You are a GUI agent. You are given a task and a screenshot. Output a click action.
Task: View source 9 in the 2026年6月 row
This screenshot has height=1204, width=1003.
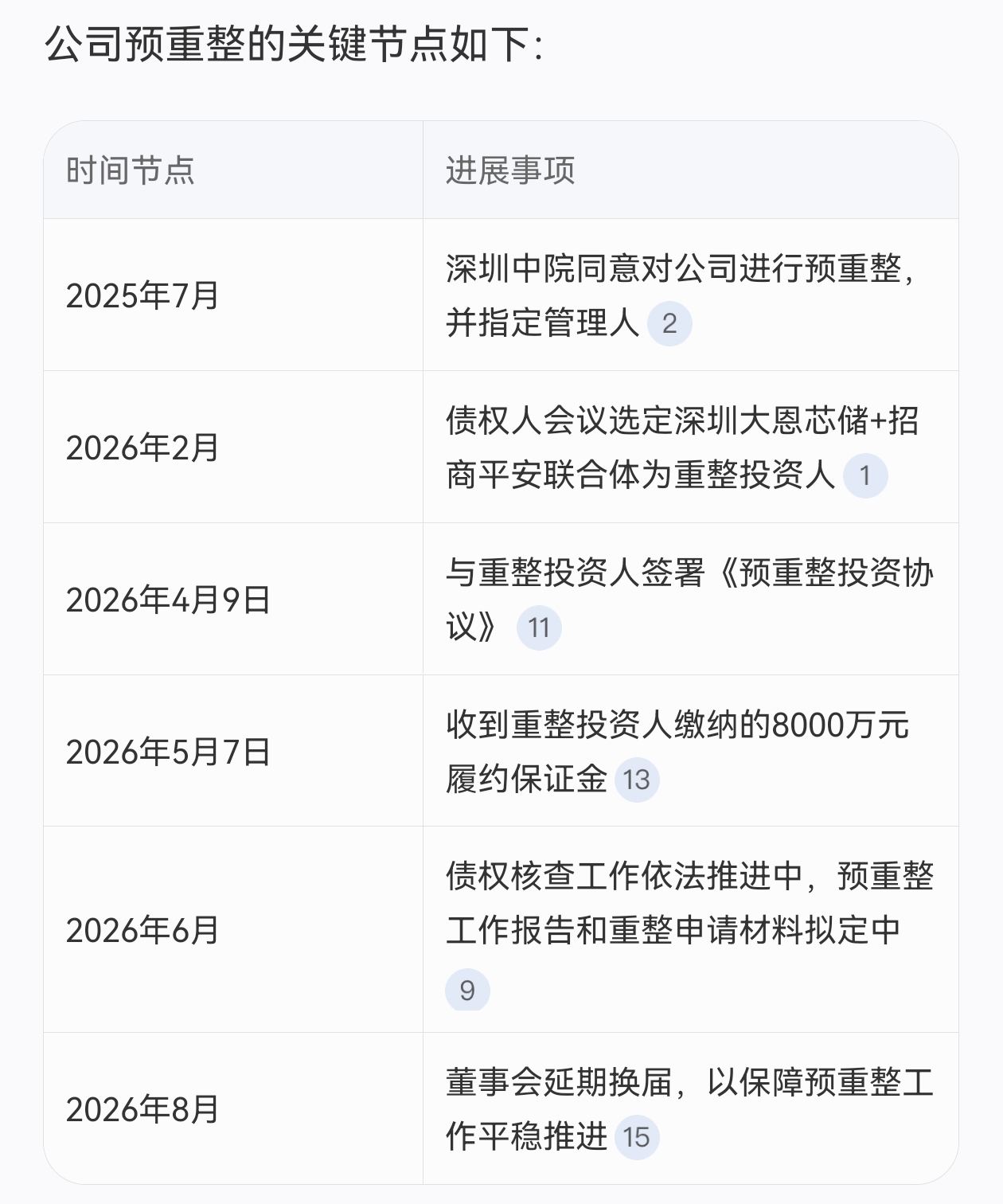pos(467,990)
